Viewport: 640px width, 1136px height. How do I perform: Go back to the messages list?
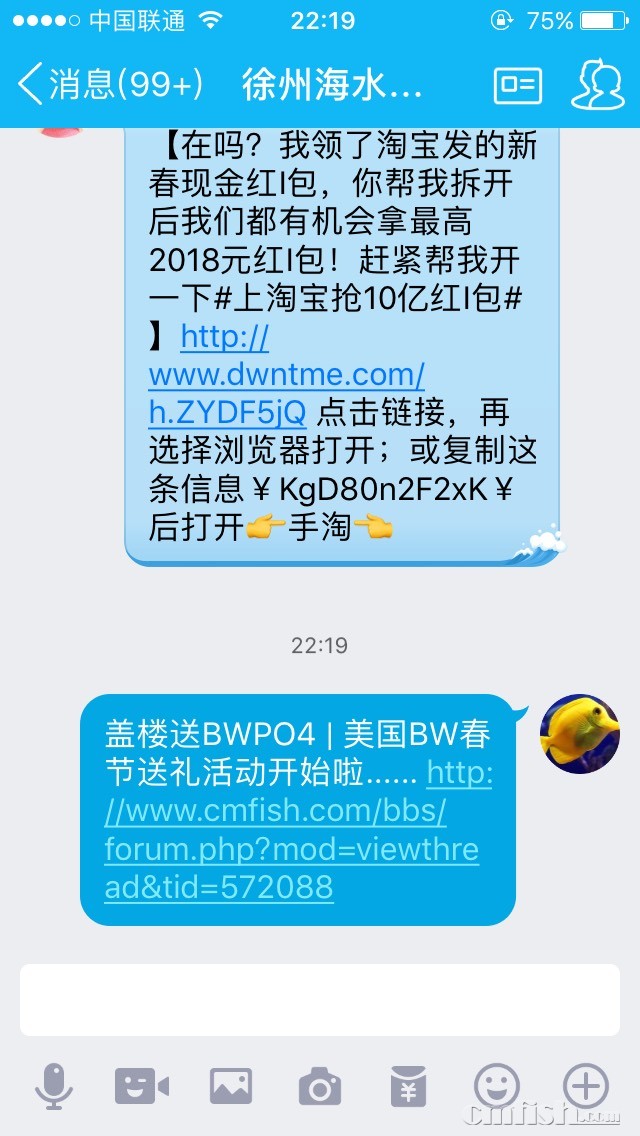[110, 84]
